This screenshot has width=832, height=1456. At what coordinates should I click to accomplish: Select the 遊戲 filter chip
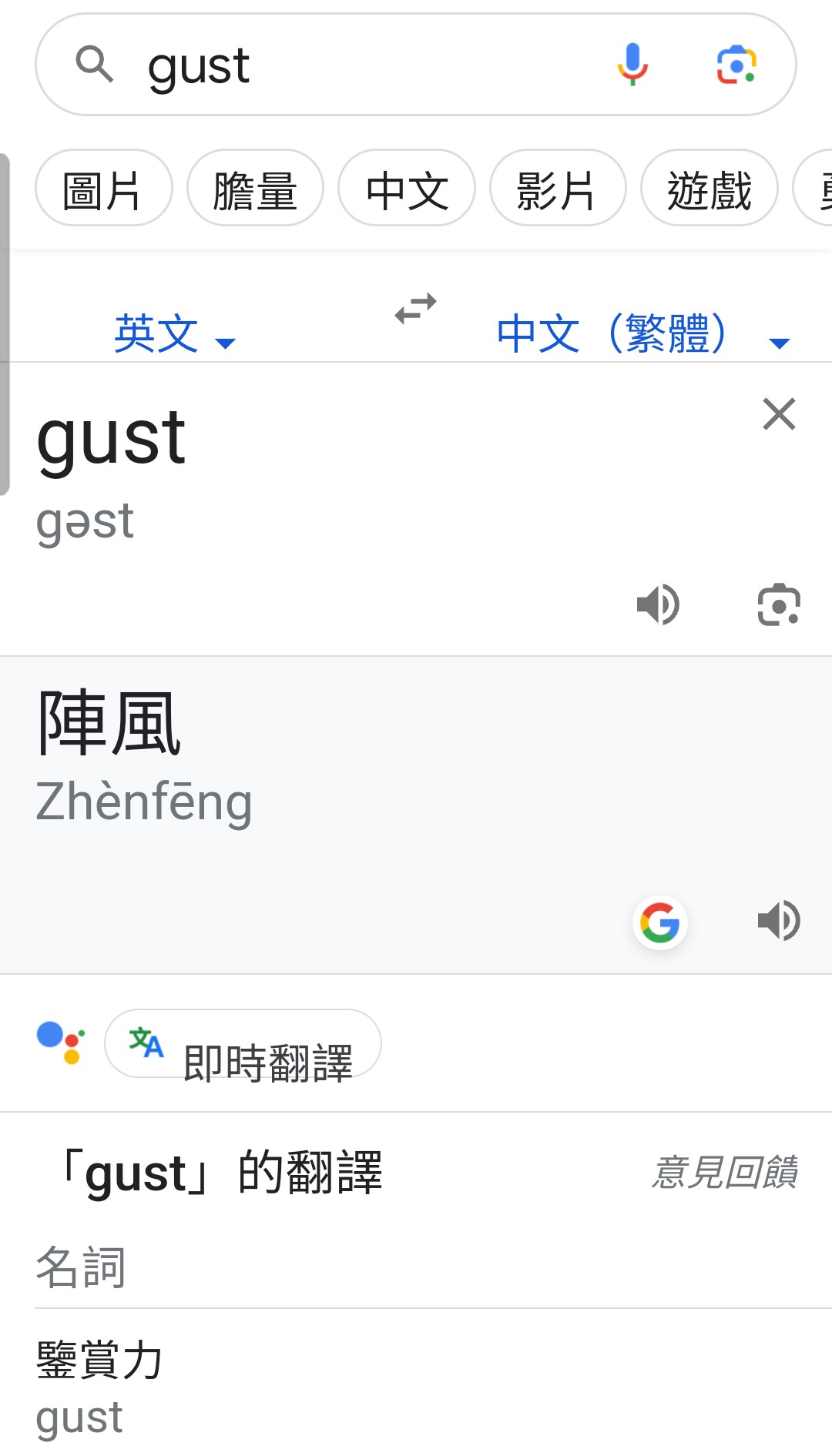click(709, 189)
